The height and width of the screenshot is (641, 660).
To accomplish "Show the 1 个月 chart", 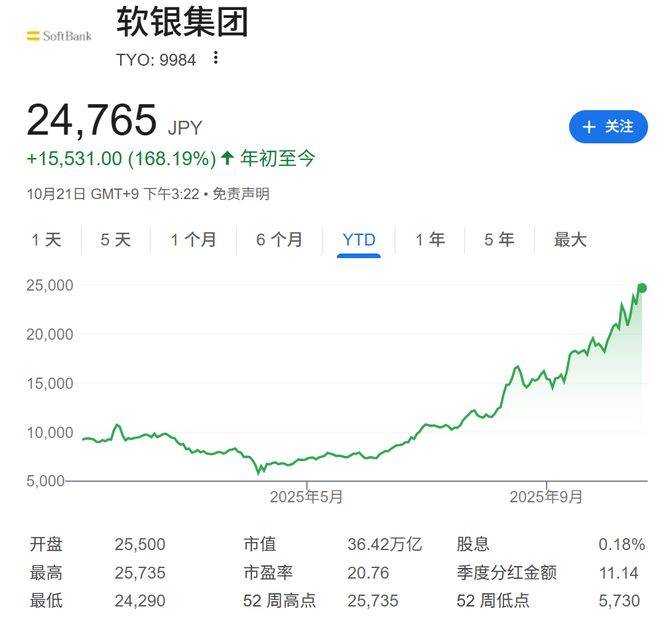I will (193, 239).
